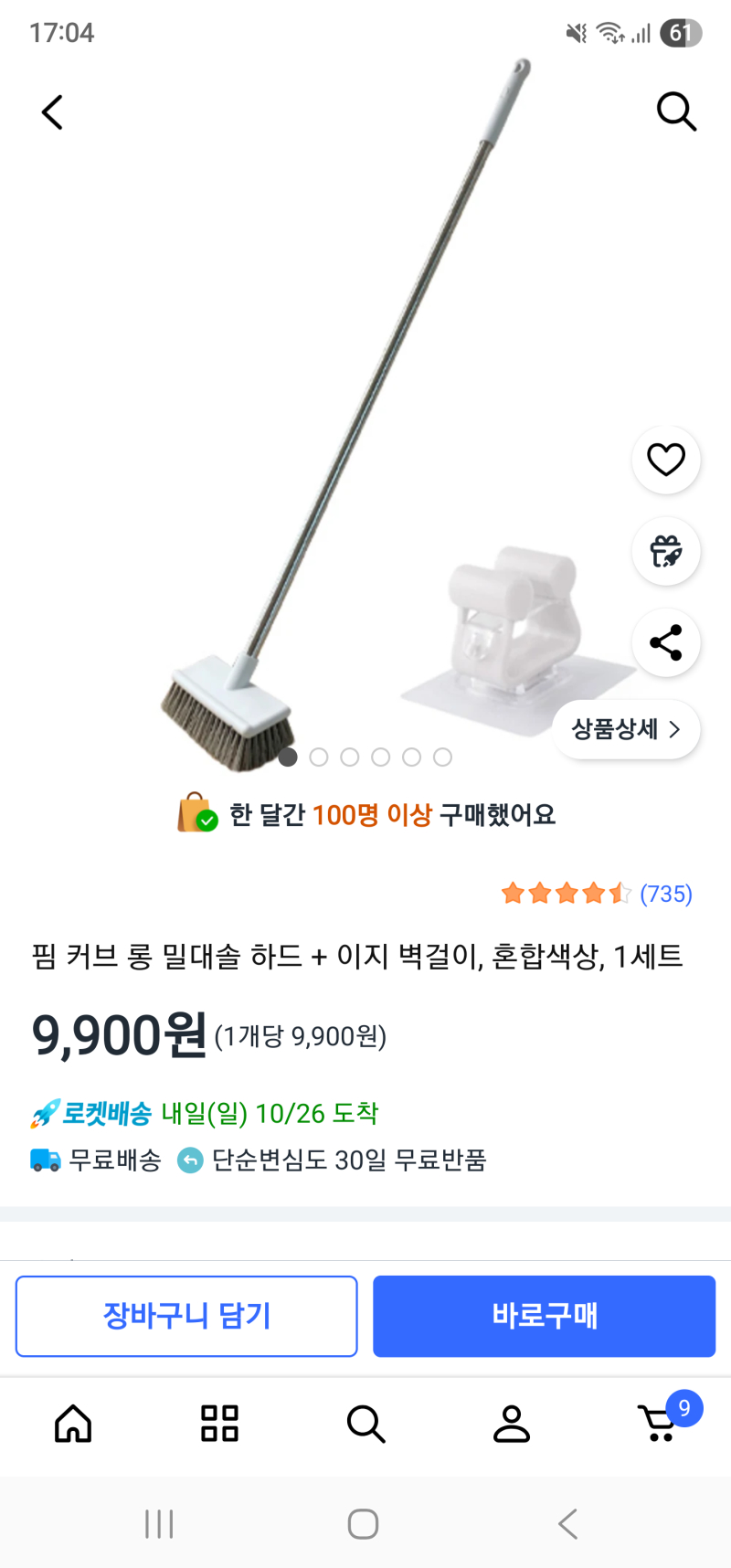Tap the system back button
Viewport: 731px width, 1568px height.
pyautogui.click(x=568, y=1523)
